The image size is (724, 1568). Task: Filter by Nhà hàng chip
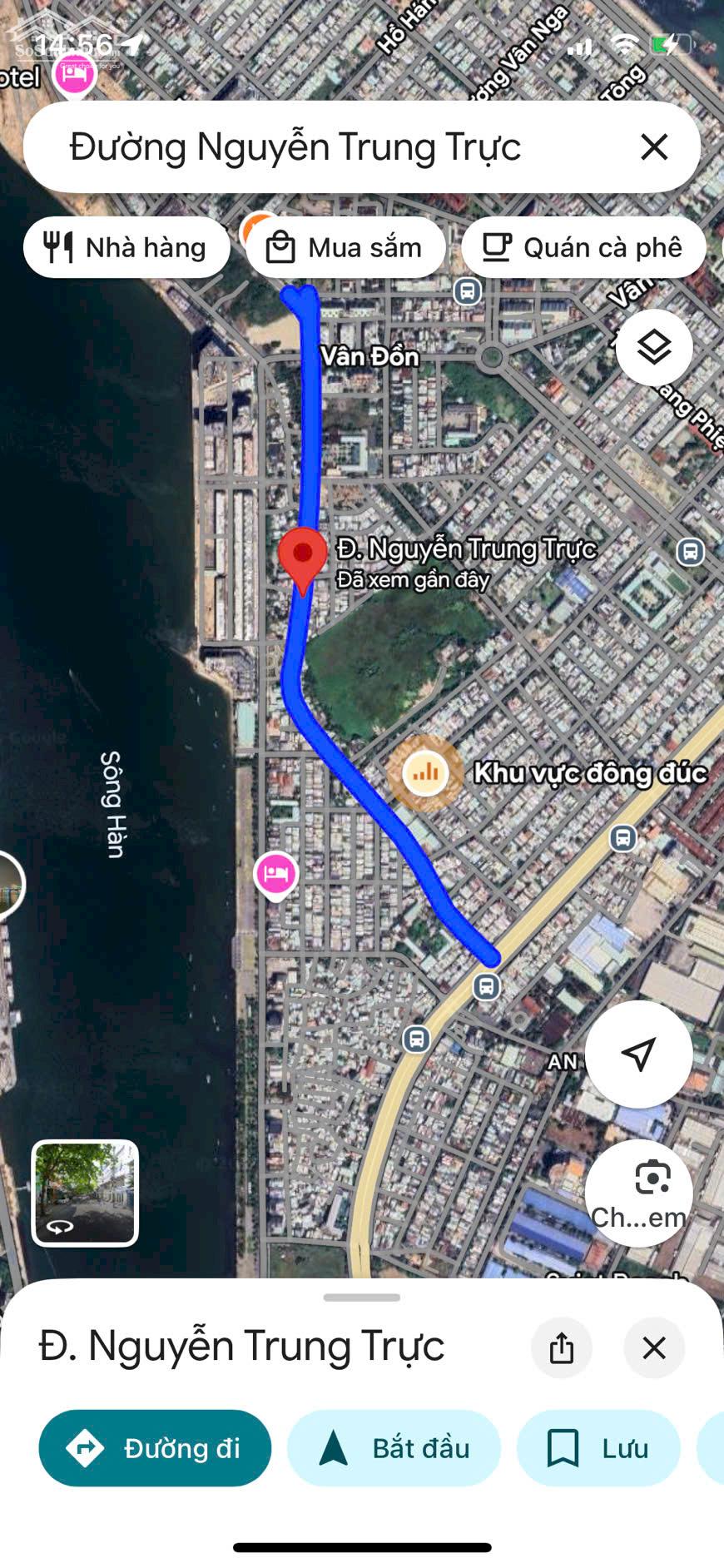tap(126, 248)
